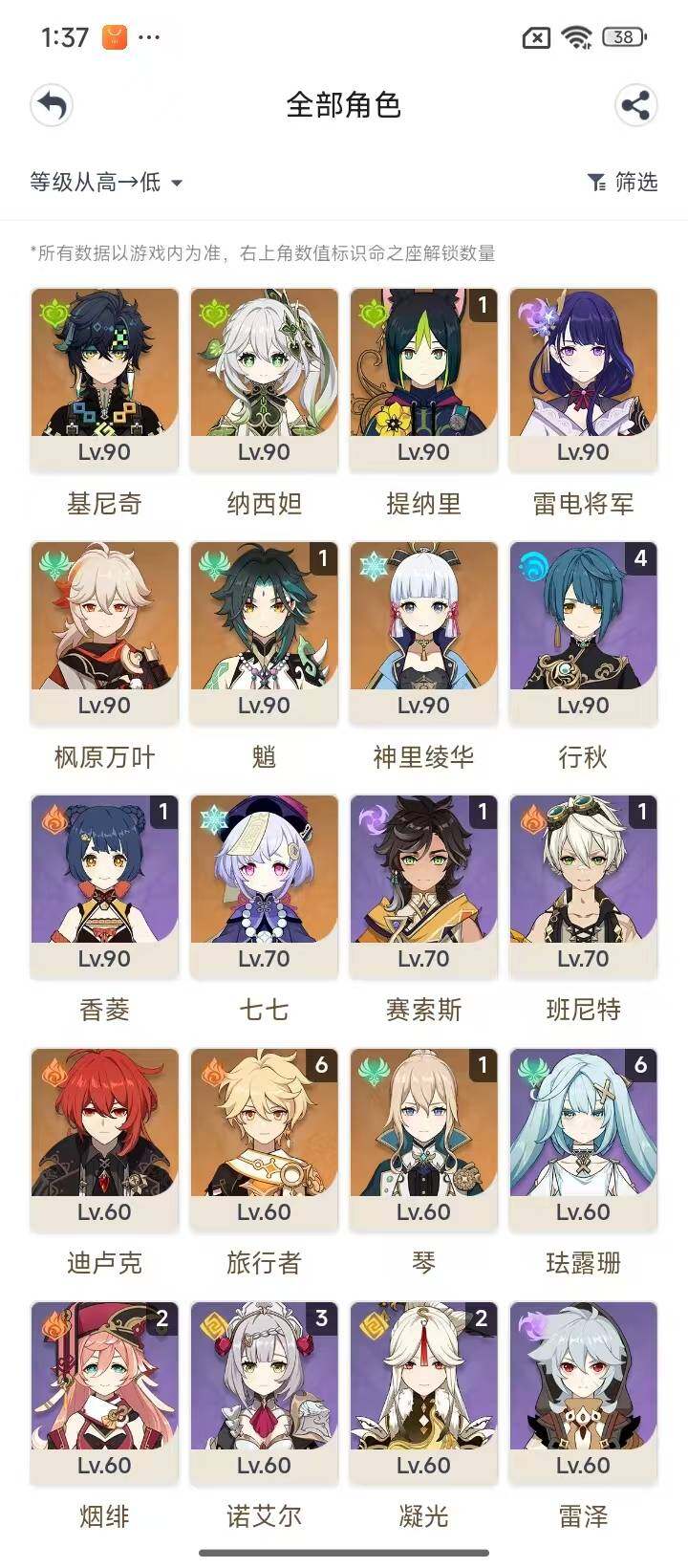Image resolution: width=688 pixels, height=1568 pixels.
Task: Tap the 魈 character card
Action: (264, 632)
